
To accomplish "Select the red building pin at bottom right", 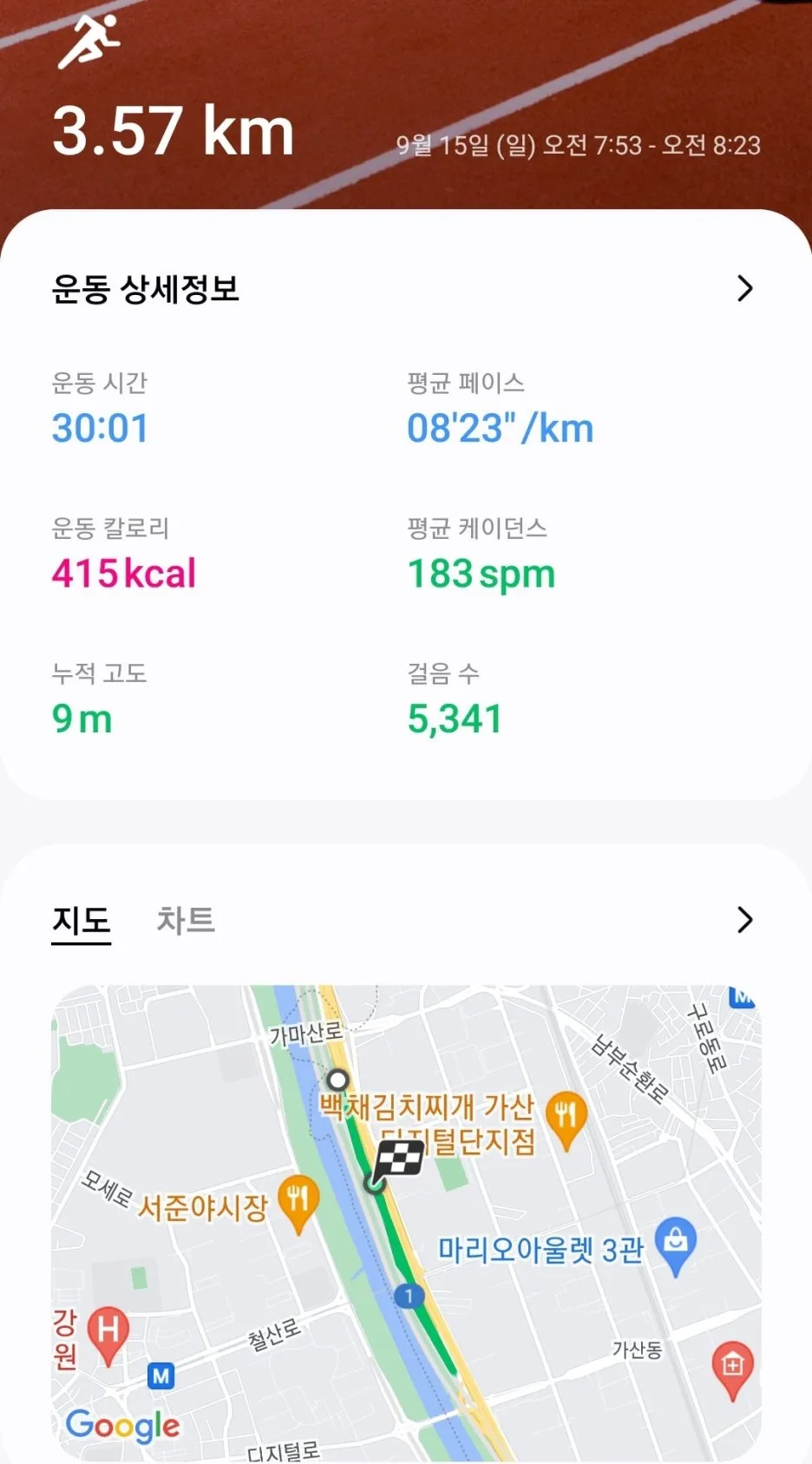I will (731, 1365).
